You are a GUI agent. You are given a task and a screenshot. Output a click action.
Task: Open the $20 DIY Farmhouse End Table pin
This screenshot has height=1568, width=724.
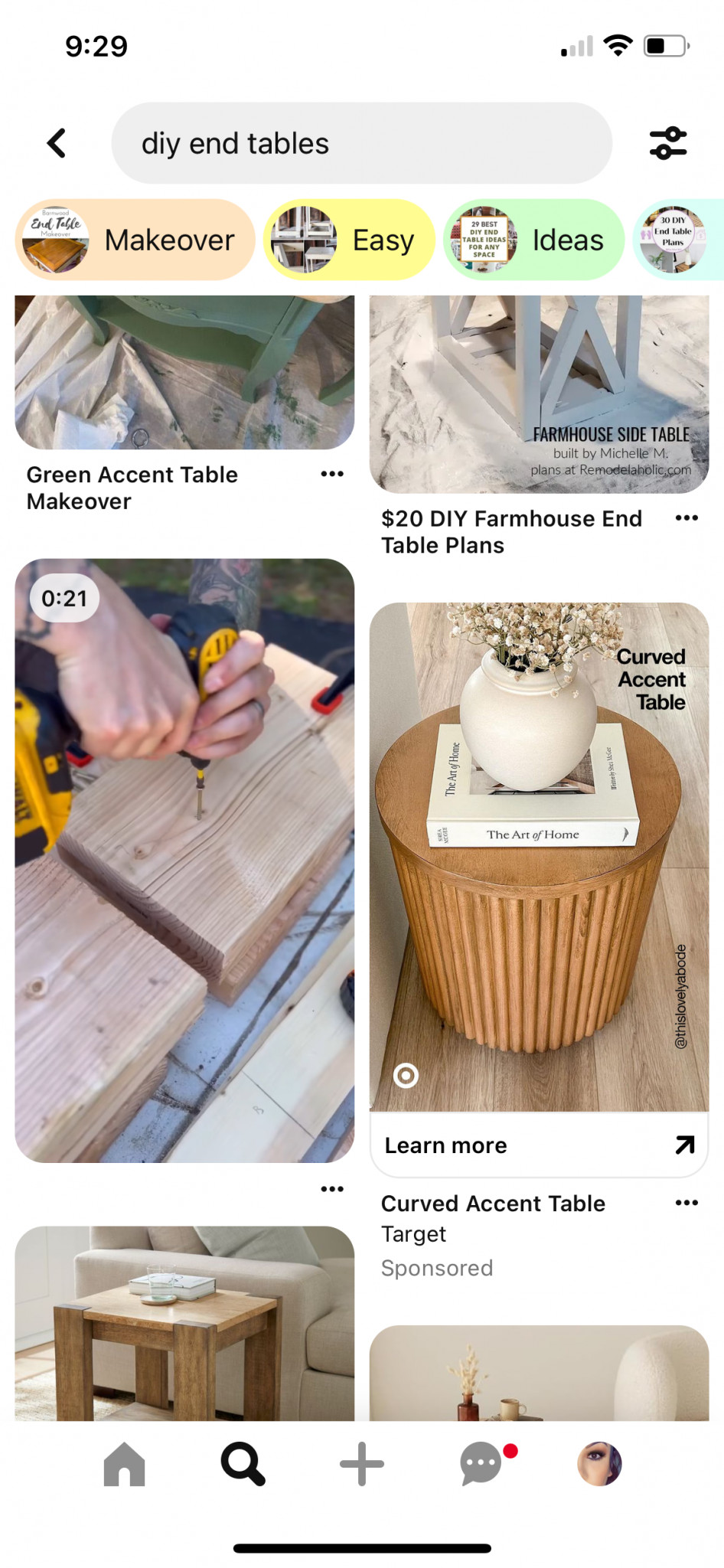(539, 394)
